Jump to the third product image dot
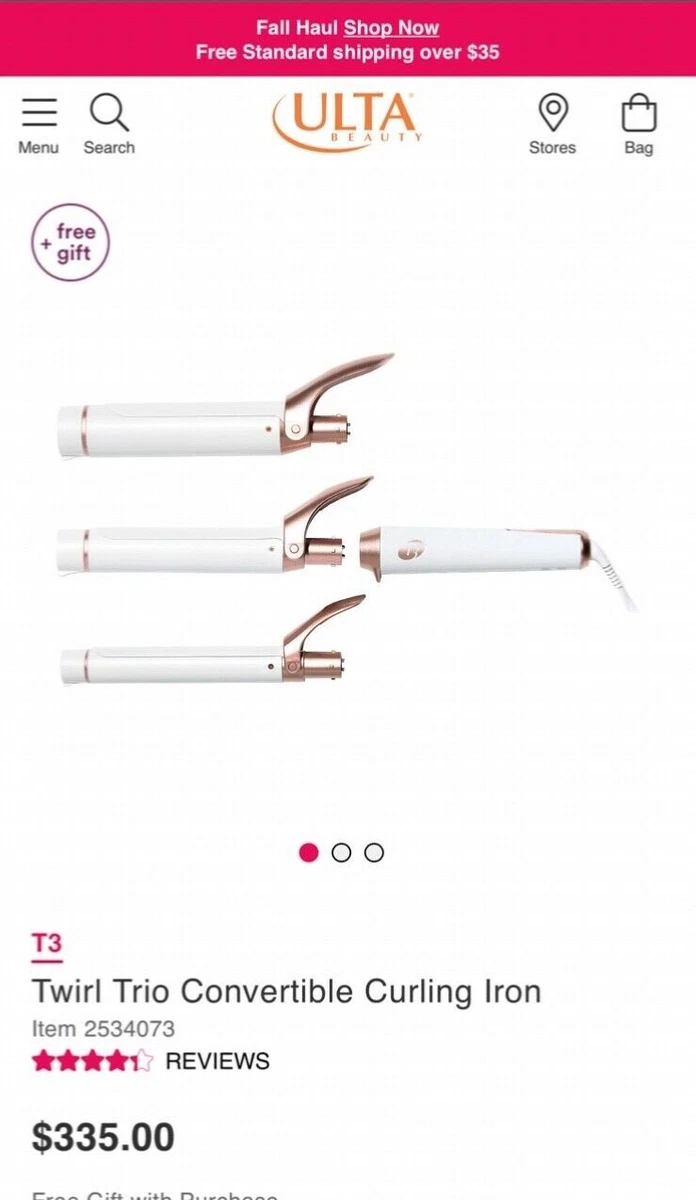This screenshot has width=696, height=1200. (x=374, y=852)
